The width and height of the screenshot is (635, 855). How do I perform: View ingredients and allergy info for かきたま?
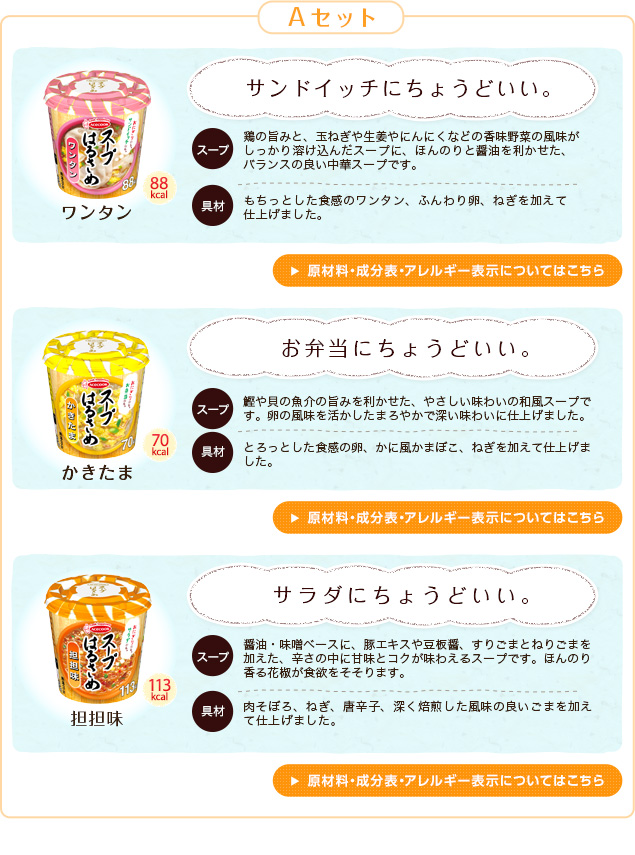tap(447, 518)
